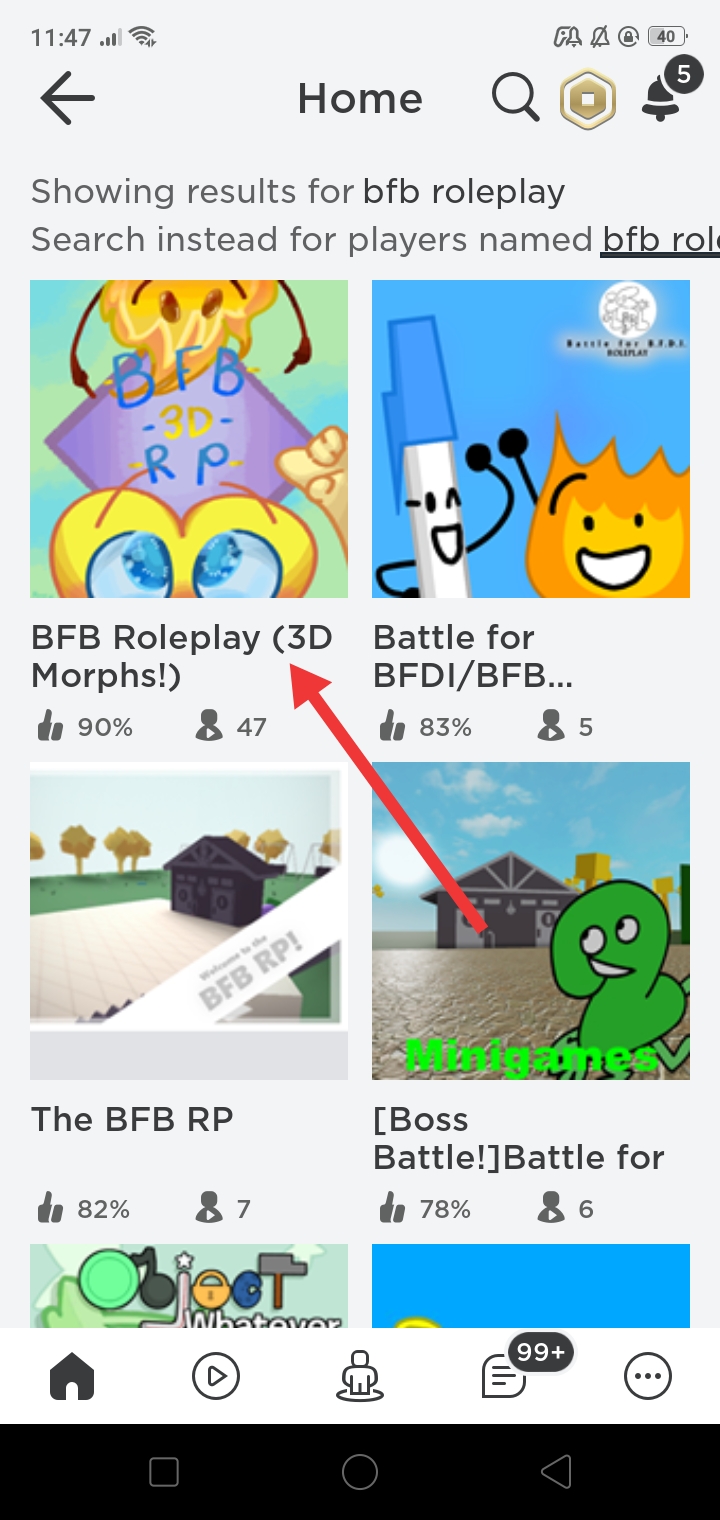Switch to the Home tab
Image resolution: width=720 pixels, height=1520 pixels.
(72, 1378)
